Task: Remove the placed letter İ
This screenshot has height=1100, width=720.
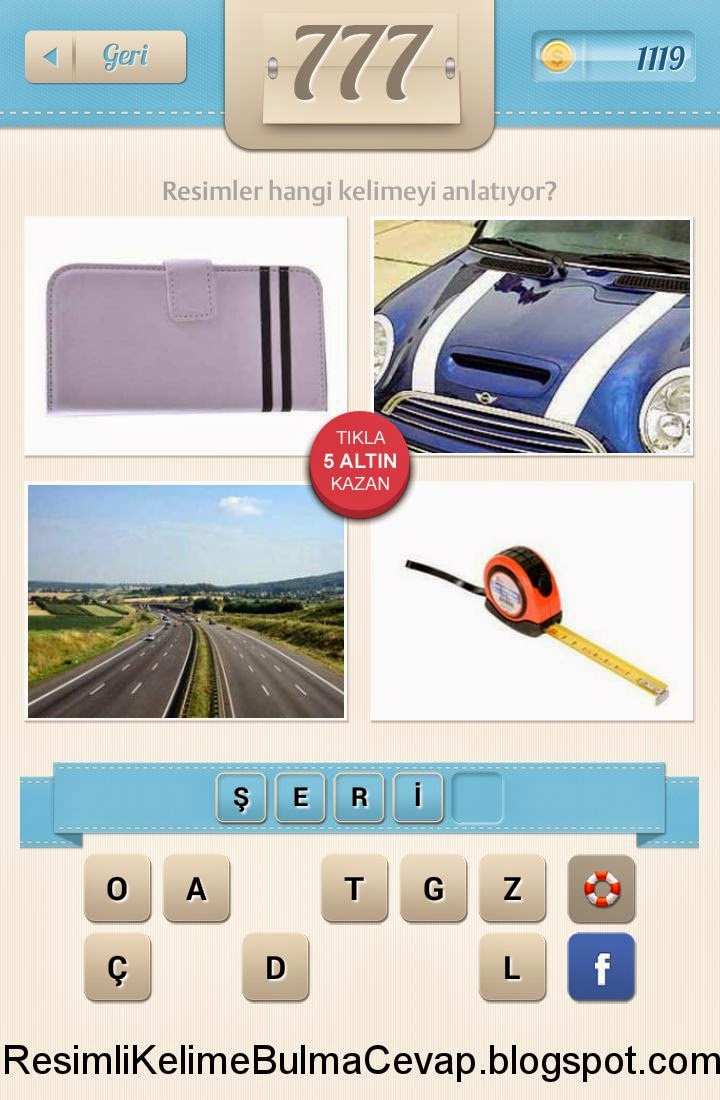Action: pyautogui.click(x=418, y=797)
